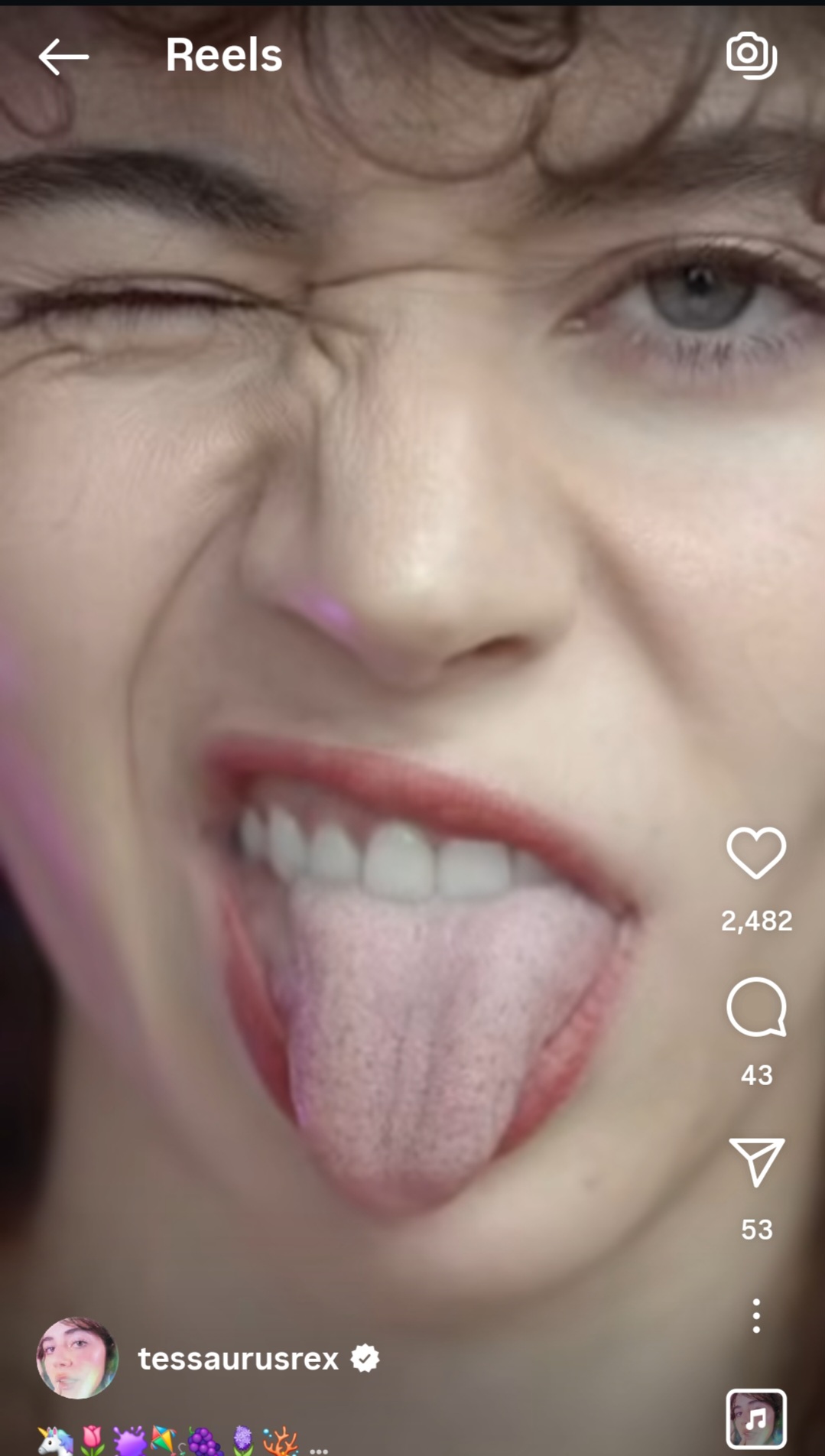The height and width of the screenshot is (1456, 825).
Task: Like this reel with the heart
Action: (755, 853)
